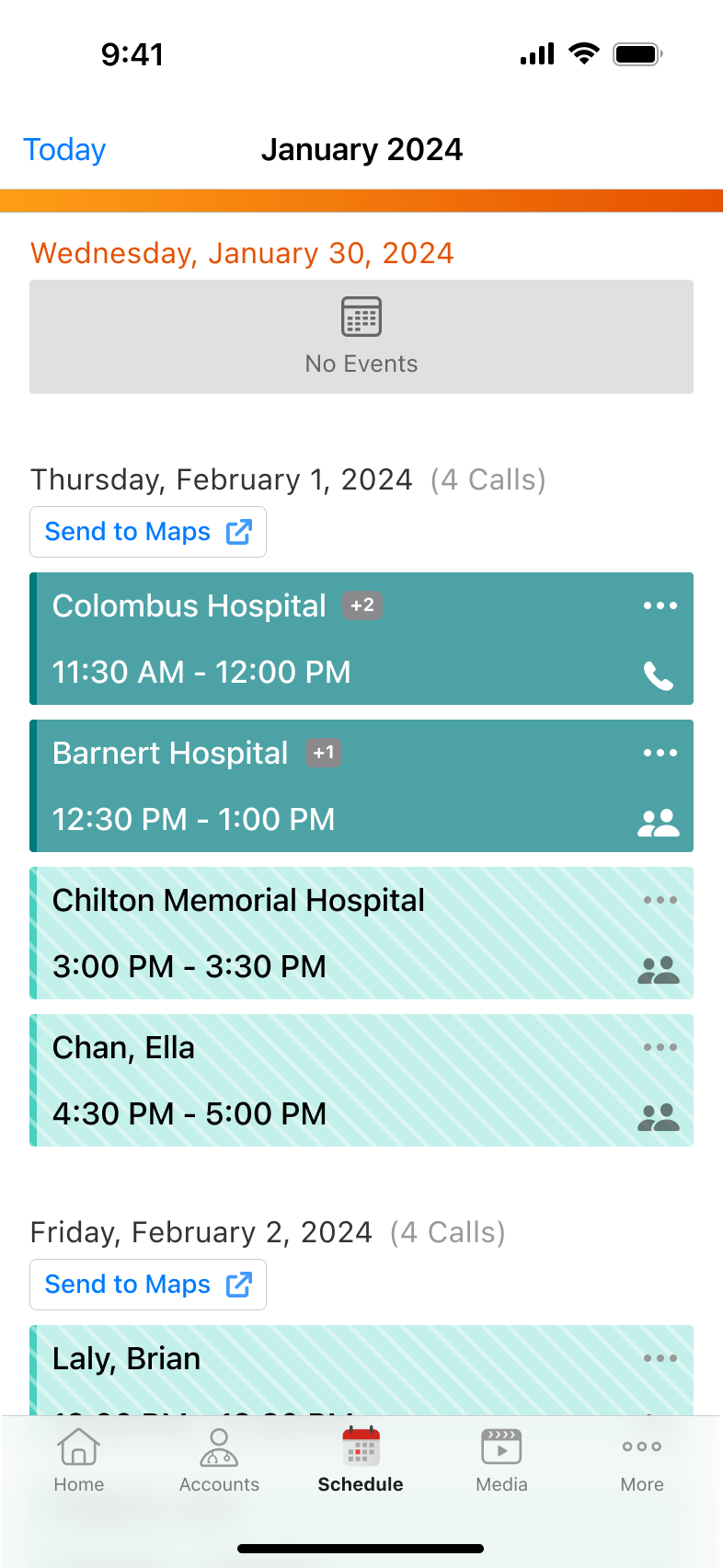Image resolution: width=723 pixels, height=1568 pixels.
Task: Jump to Today in the schedule
Action: tap(64, 149)
